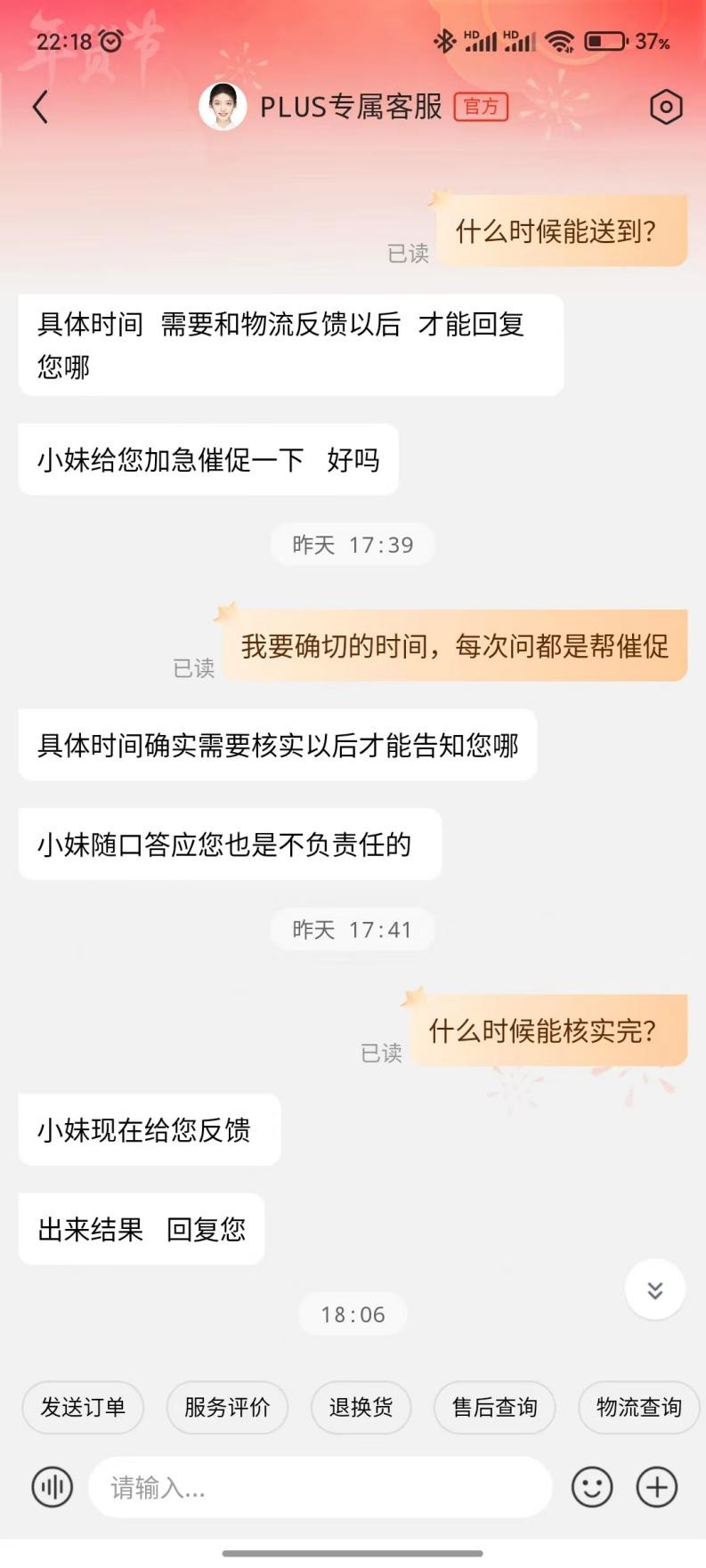Open the voice input icon

(52, 1487)
